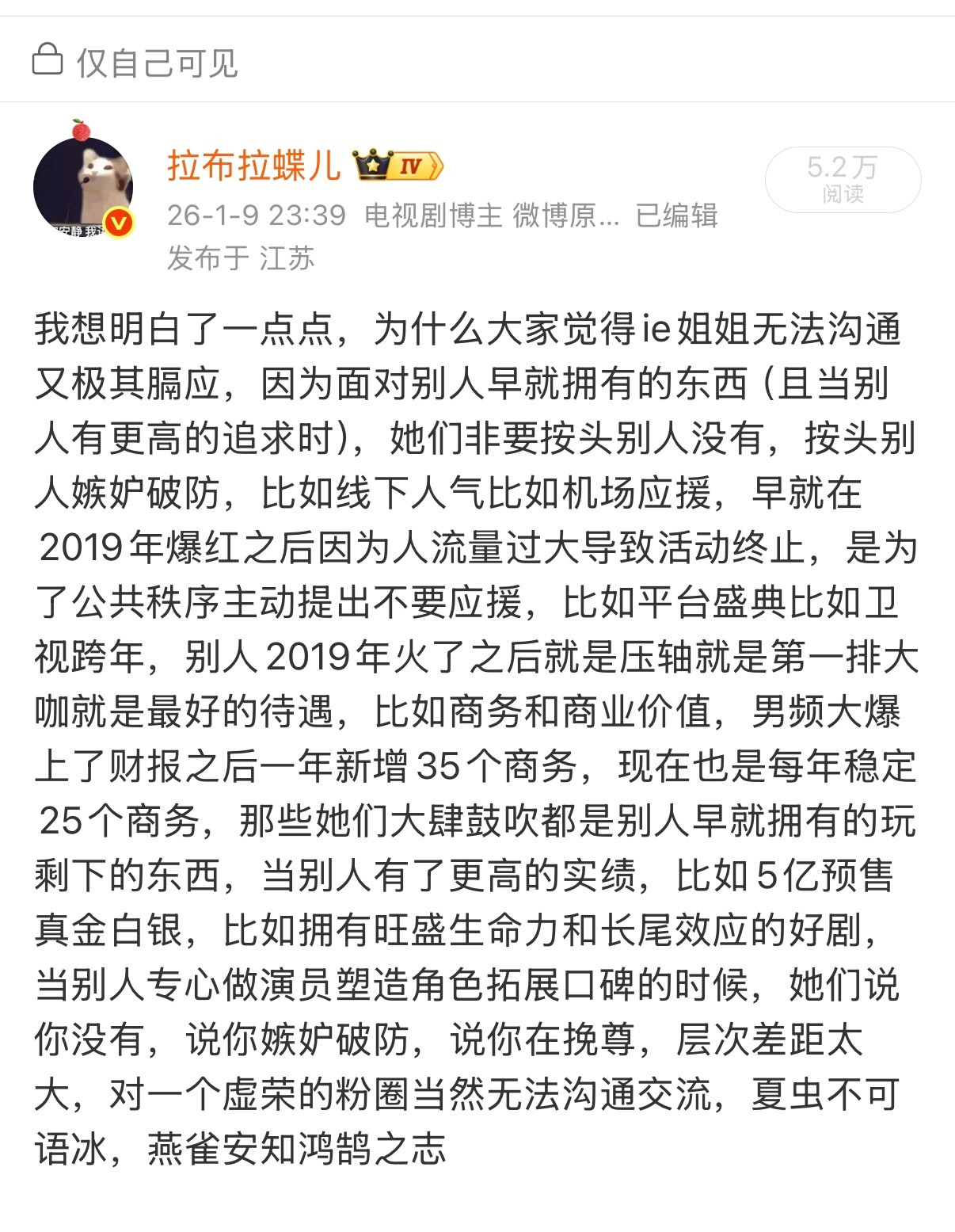955x1232 pixels.
Task: Open 拉布拉蝶儿's profile via the username
Action: coord(253,164)
